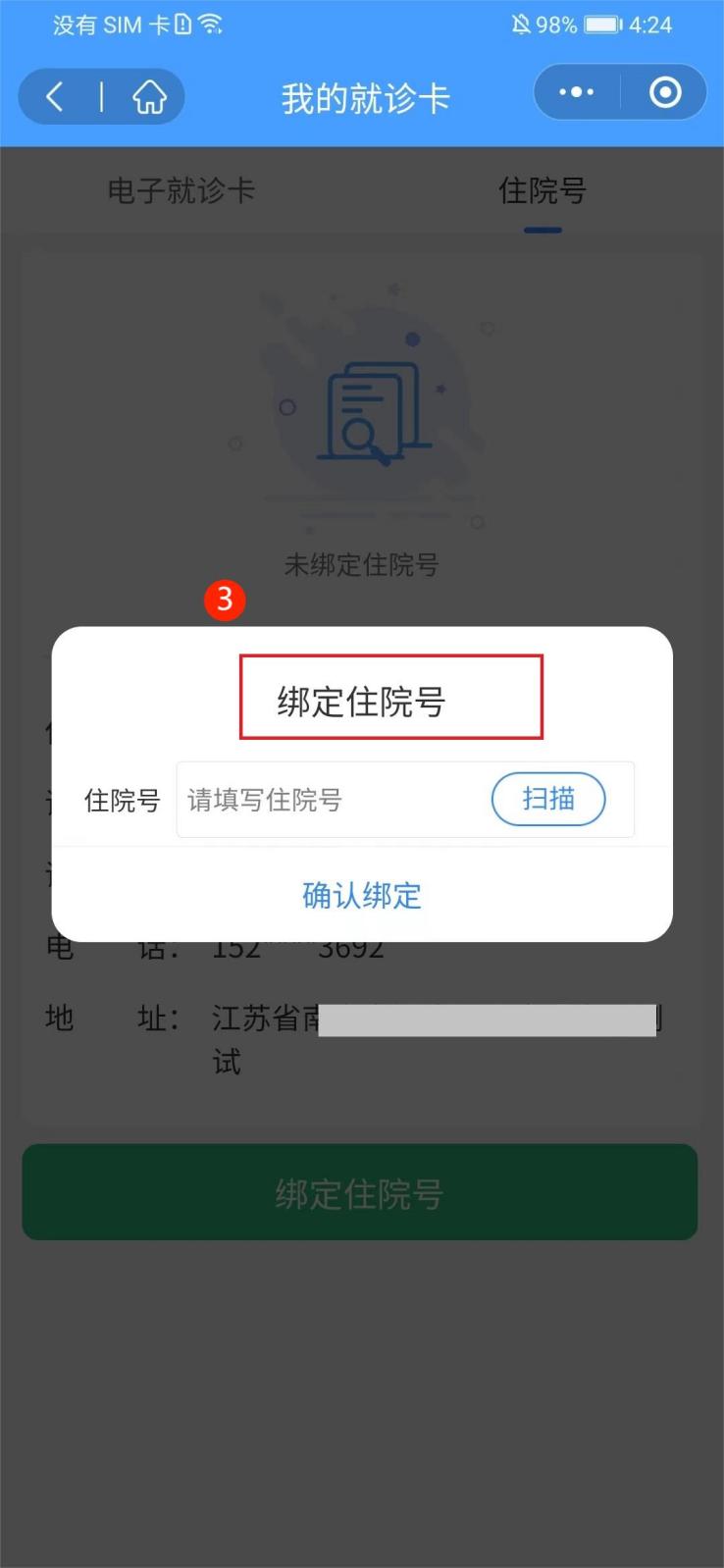Confirm with 确认绑定
The image size is (724, 1568).
(361, 895)
